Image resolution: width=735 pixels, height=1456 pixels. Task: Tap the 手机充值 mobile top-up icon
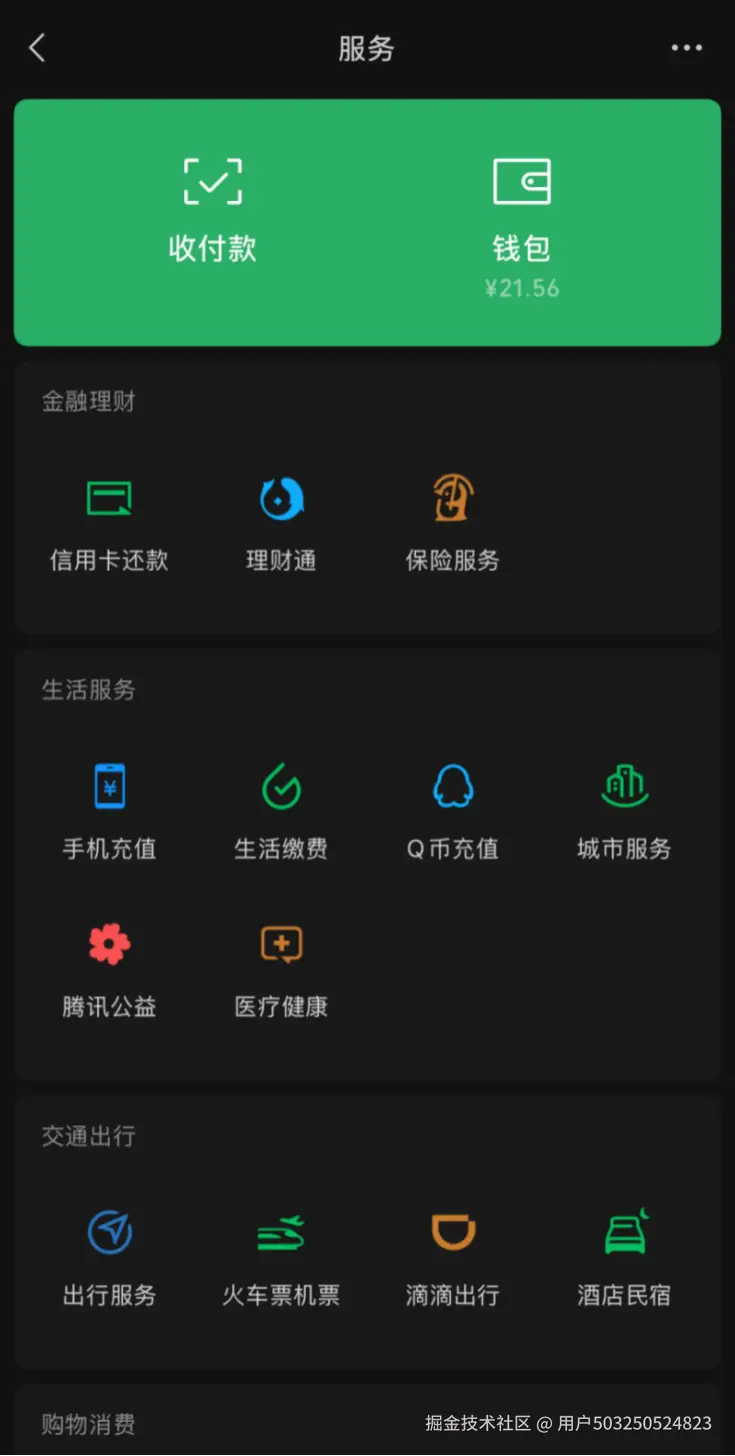[x=110, y=808]
